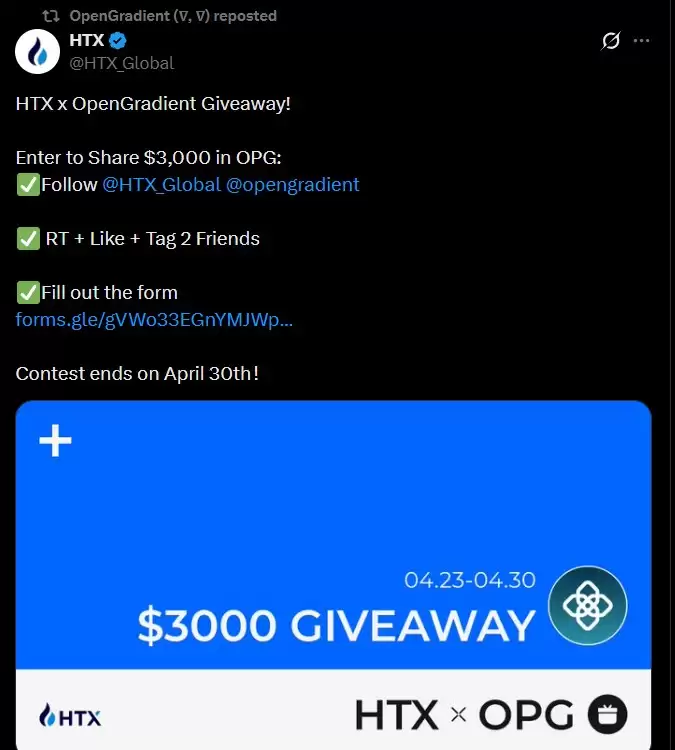The image size is (675, 750).
Task: Open the HTX profile avatar
Action: tap(38, 52)
